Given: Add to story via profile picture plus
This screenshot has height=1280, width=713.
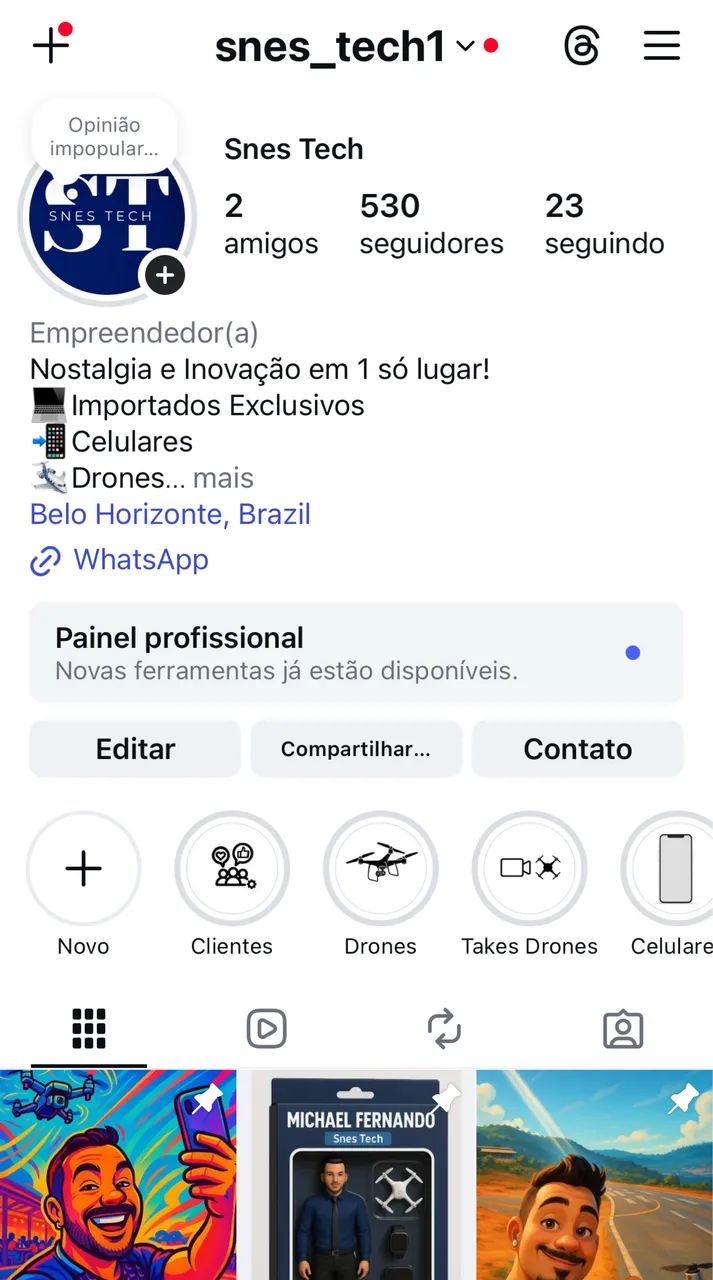Looking at the screenshot, I should (x=164, y=275).
